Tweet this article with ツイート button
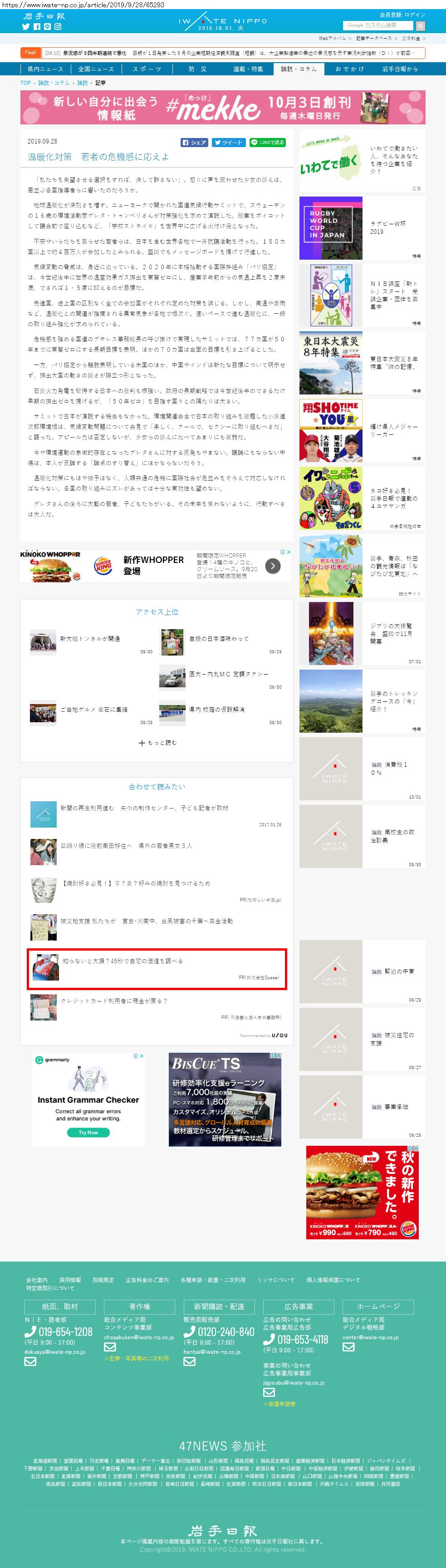Image resolution: width=446 pixels, height=1568 pixels. tap(228, 143)
